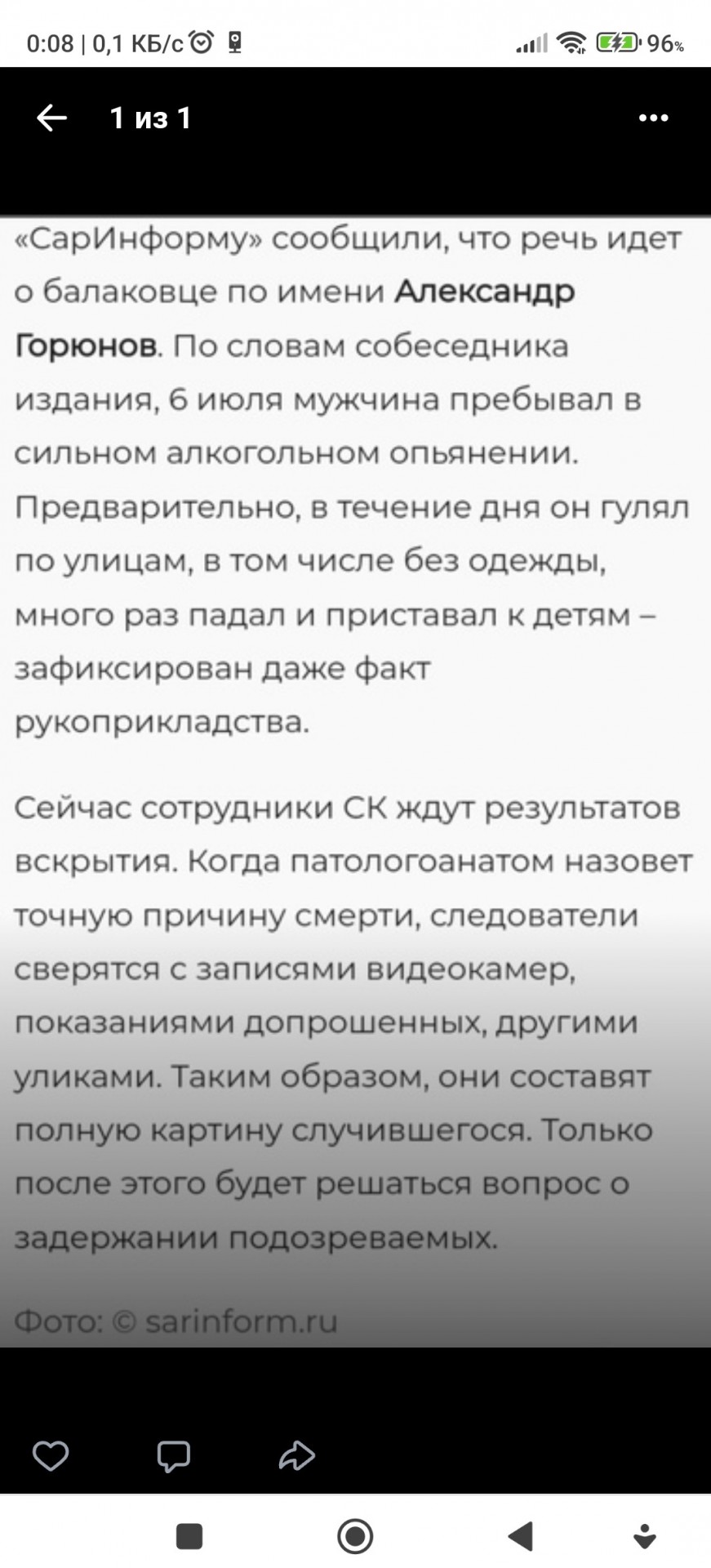The image size is (711, 1568).
Task: Share this photo via arrow icon
Action: point(296,1454)
